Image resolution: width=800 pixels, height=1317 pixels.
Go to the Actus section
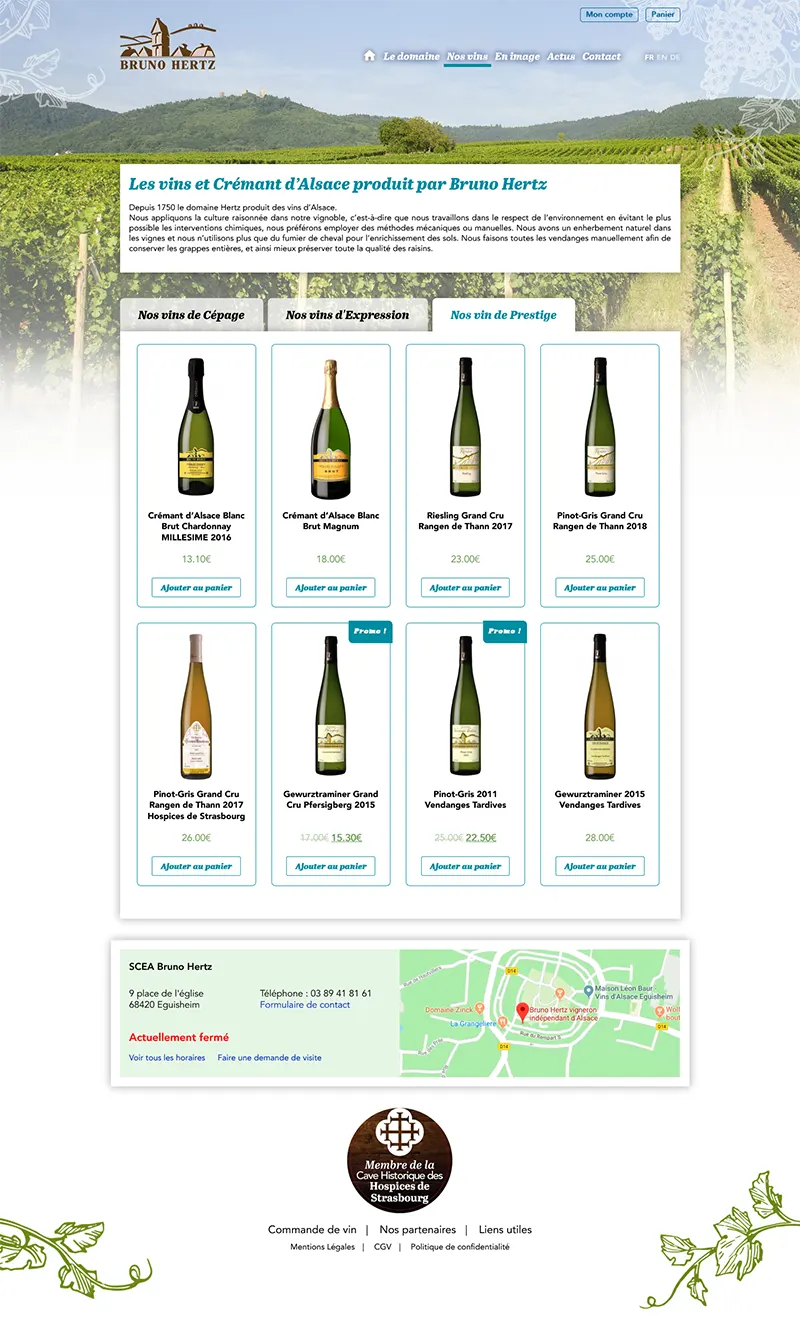(561, 57)
